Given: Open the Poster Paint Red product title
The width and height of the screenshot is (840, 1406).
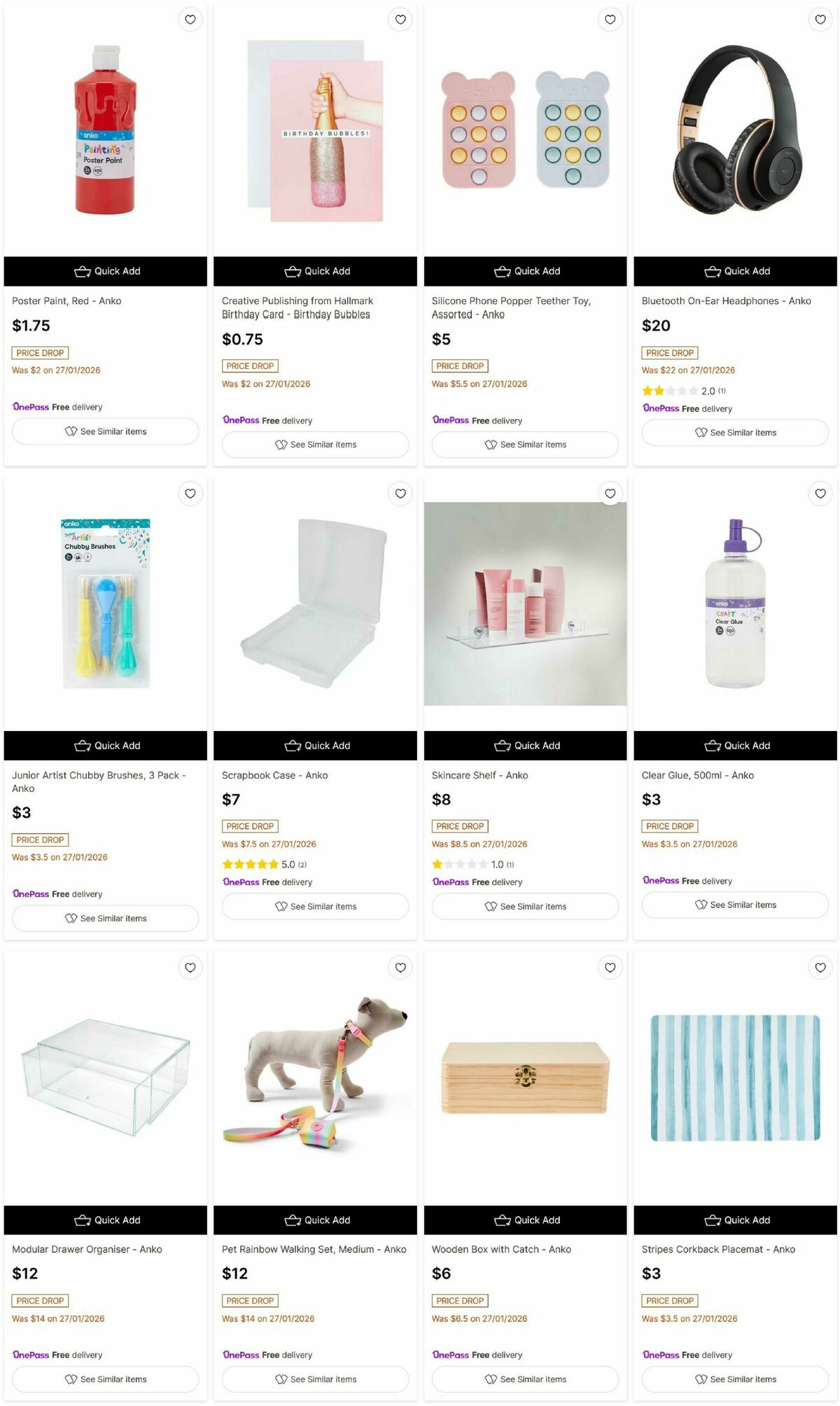Looking at the screenshot, I should pyautogui.click(x=66, y=300).
